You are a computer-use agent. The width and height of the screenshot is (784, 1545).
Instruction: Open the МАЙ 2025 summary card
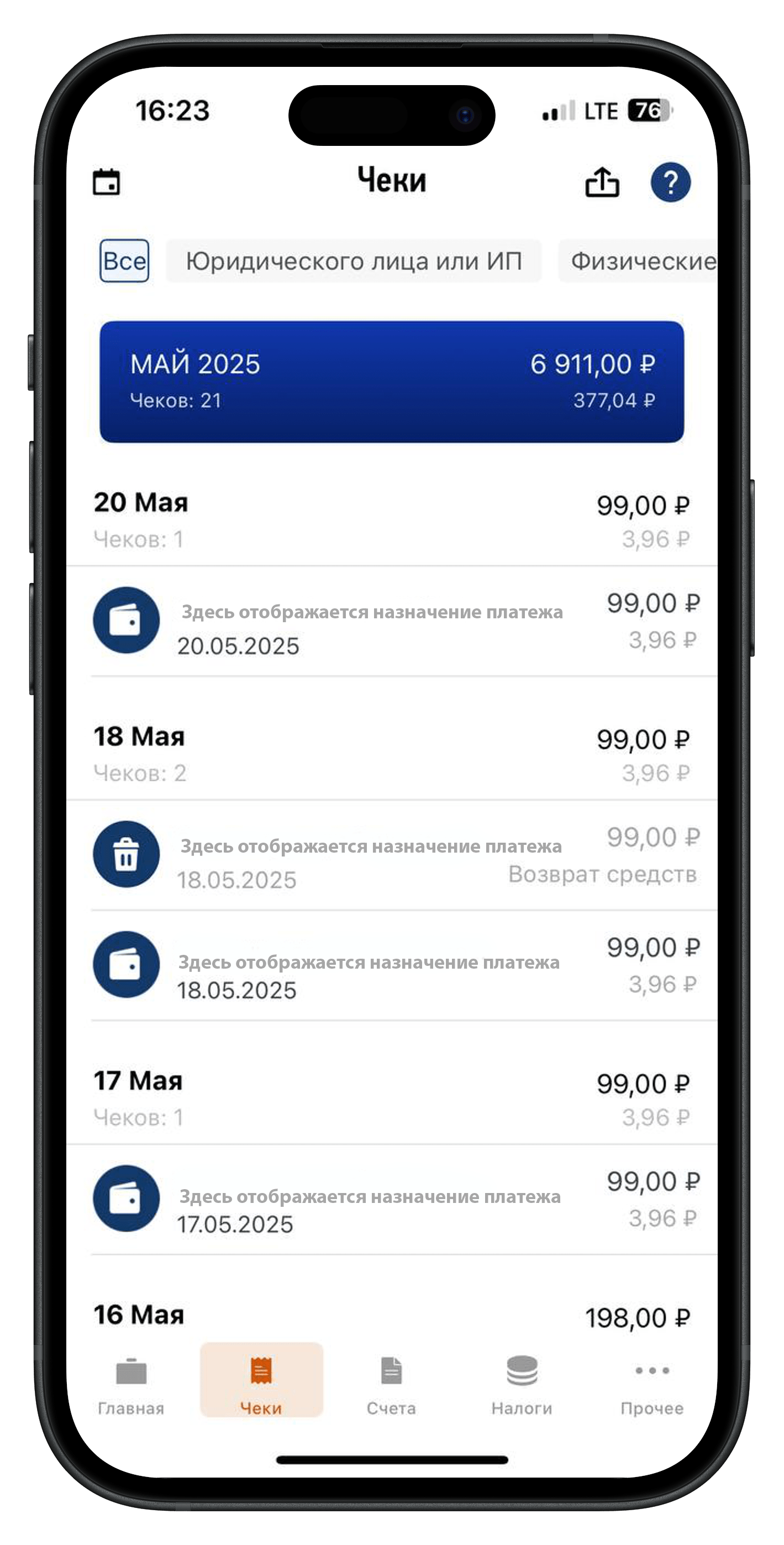tap(391, 381)
